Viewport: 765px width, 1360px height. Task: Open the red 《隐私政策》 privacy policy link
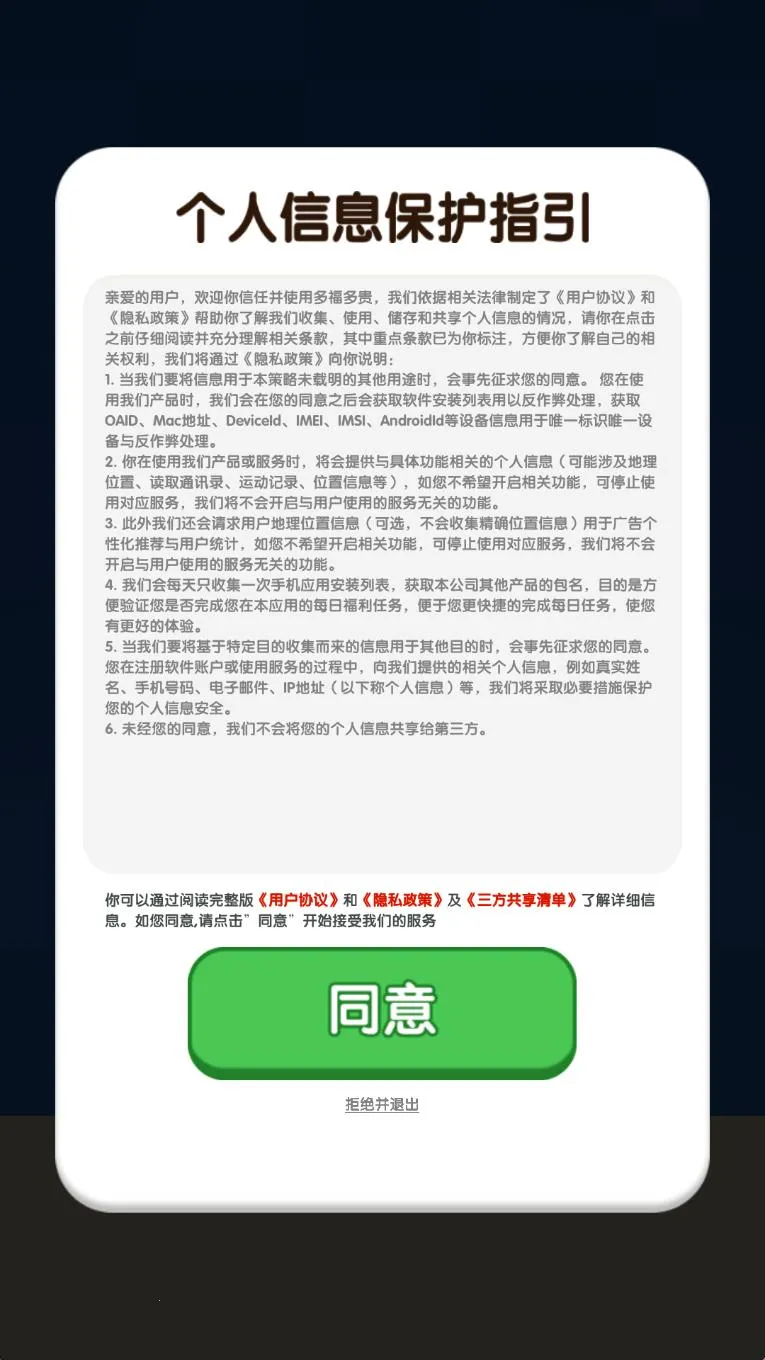[402, 900]
